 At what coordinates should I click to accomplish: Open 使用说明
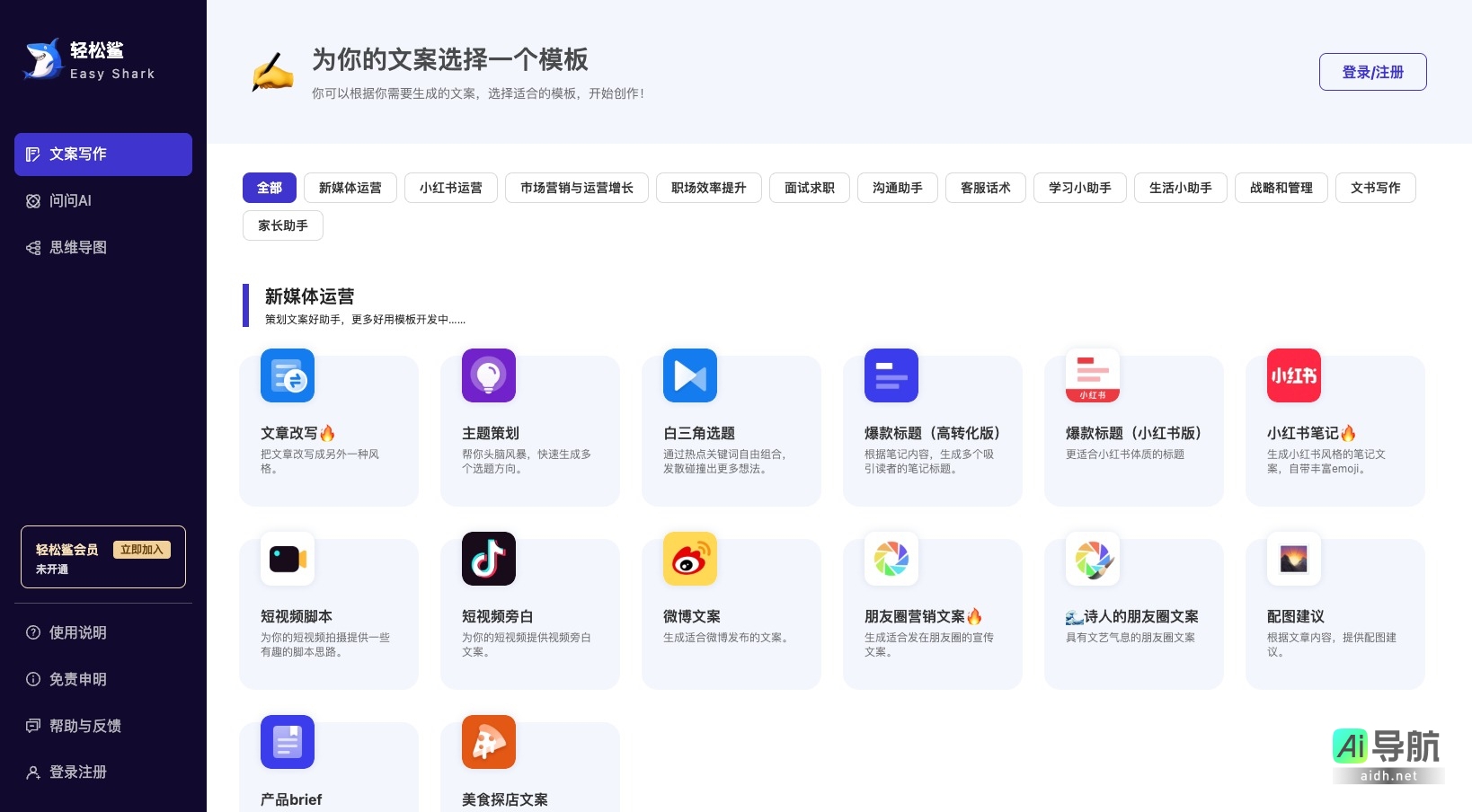pos(77,632)
